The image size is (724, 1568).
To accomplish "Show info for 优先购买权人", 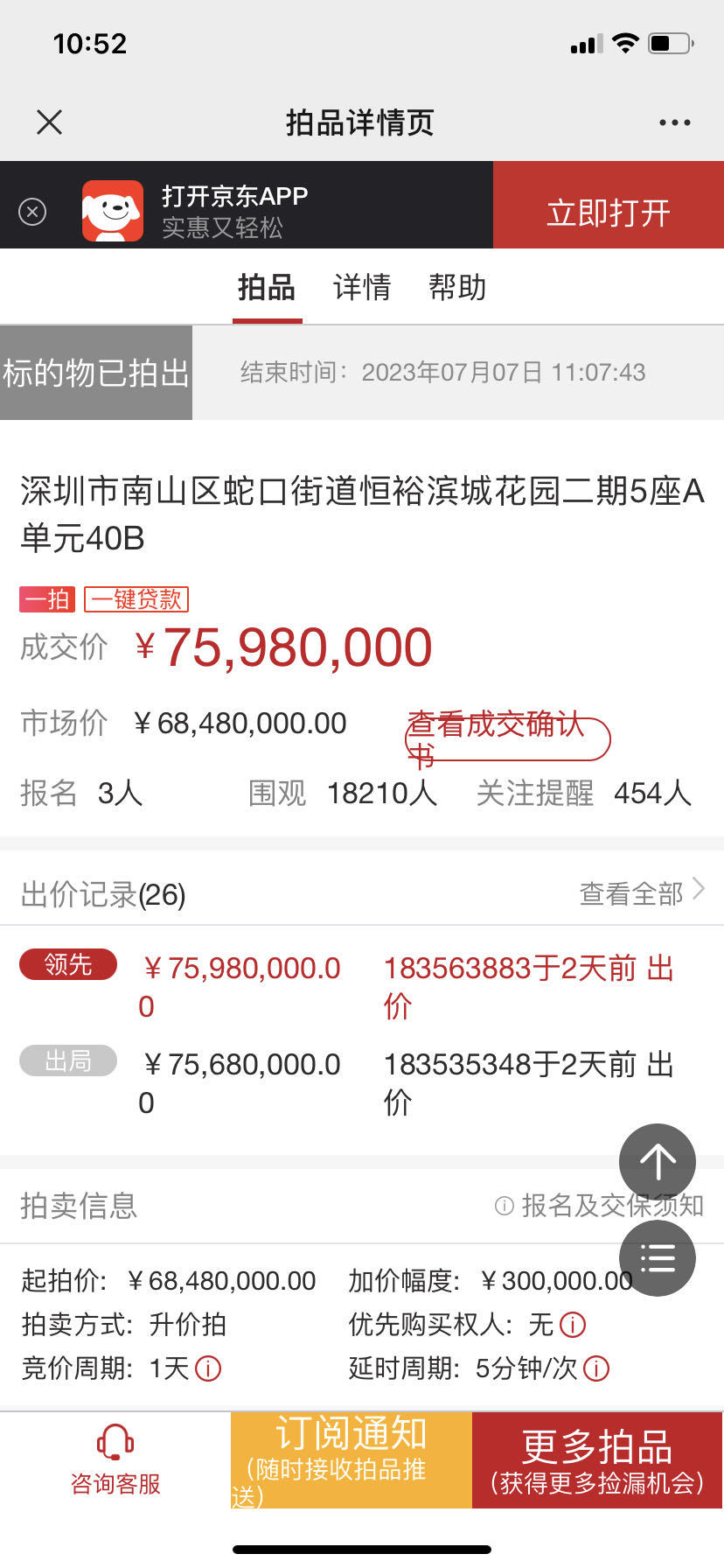I will pyautogui.click(x=572, y=1325).
